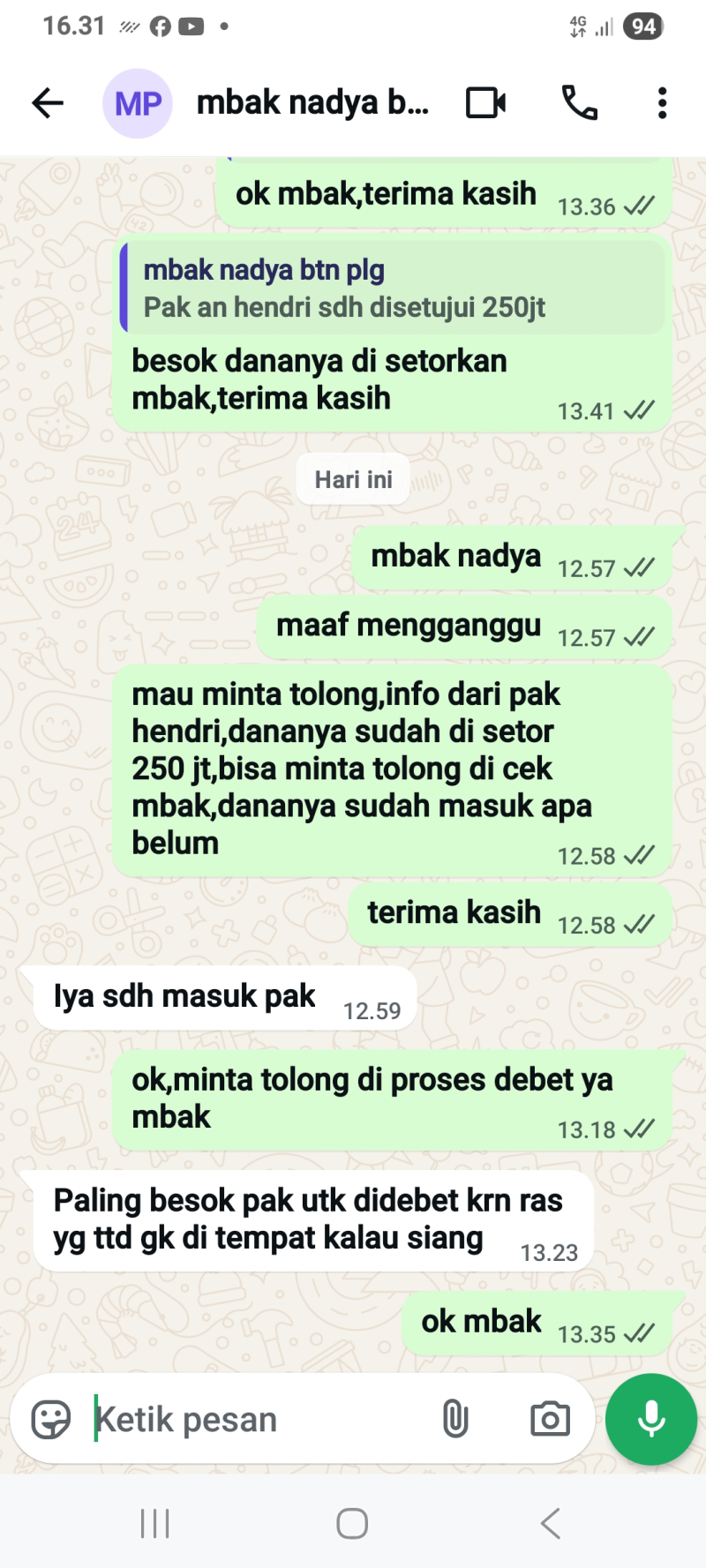Open the overflow menu
This screenshot has height=1568, width=706.
pyautogui.click(x=662, y=103)
